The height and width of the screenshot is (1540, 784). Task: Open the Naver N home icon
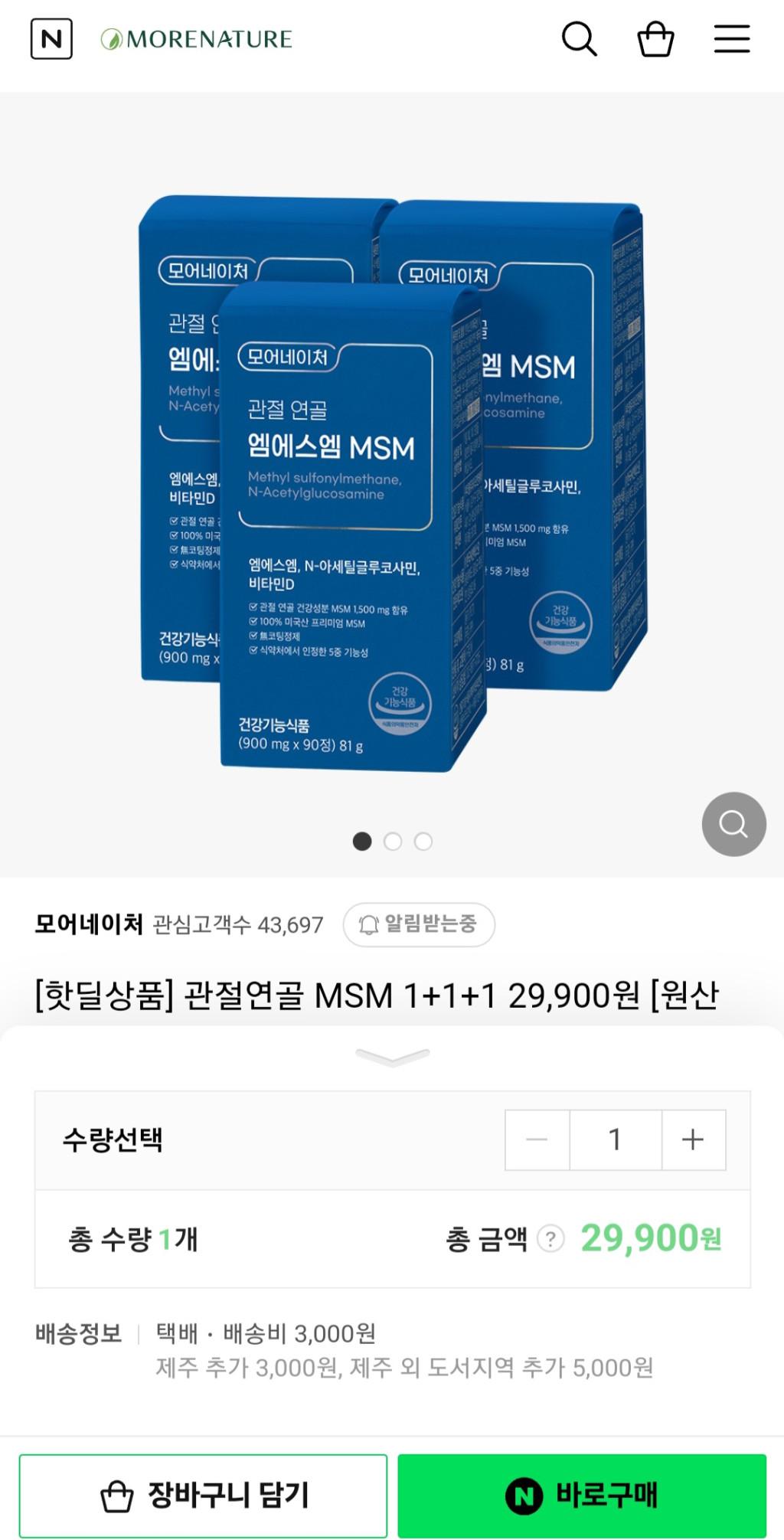pos(51,39)
